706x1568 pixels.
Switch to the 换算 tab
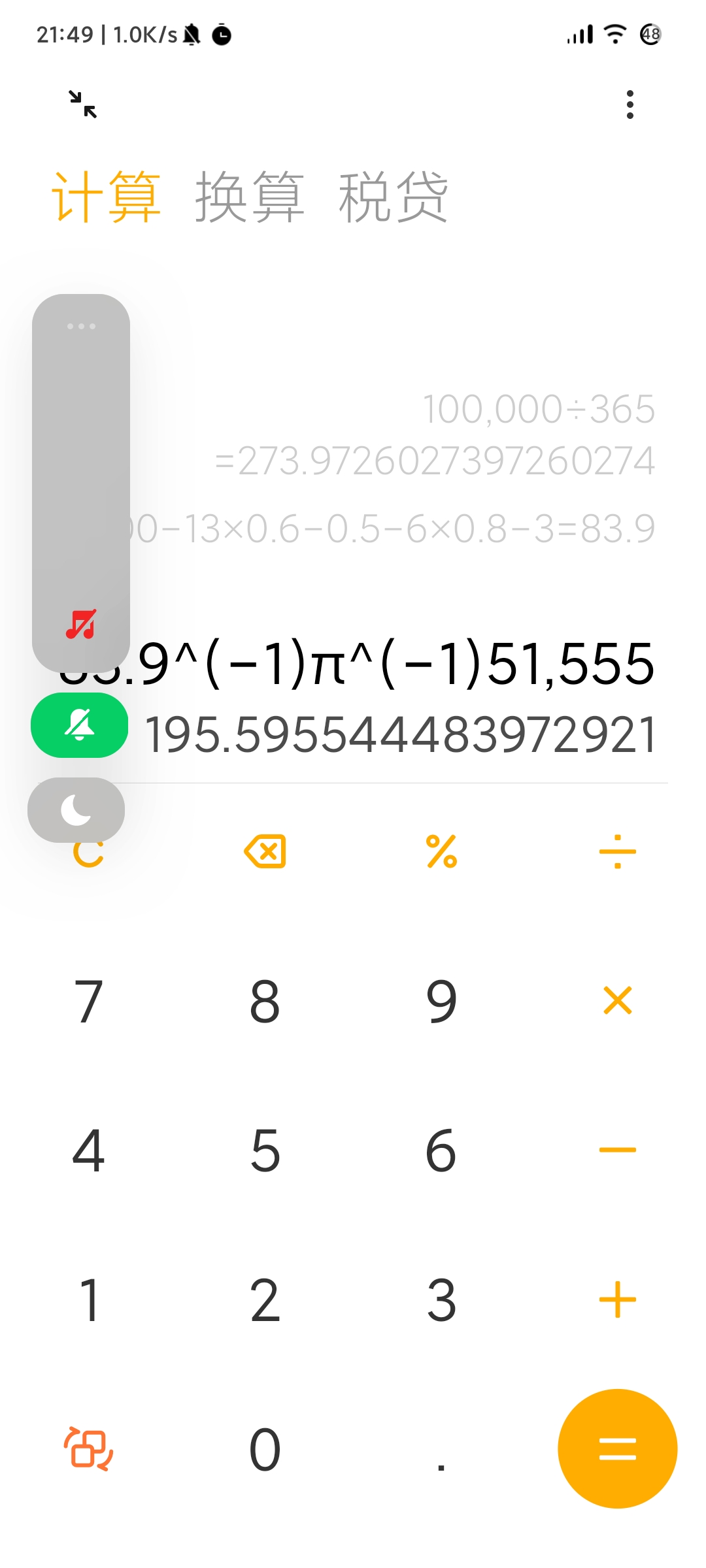250,197
